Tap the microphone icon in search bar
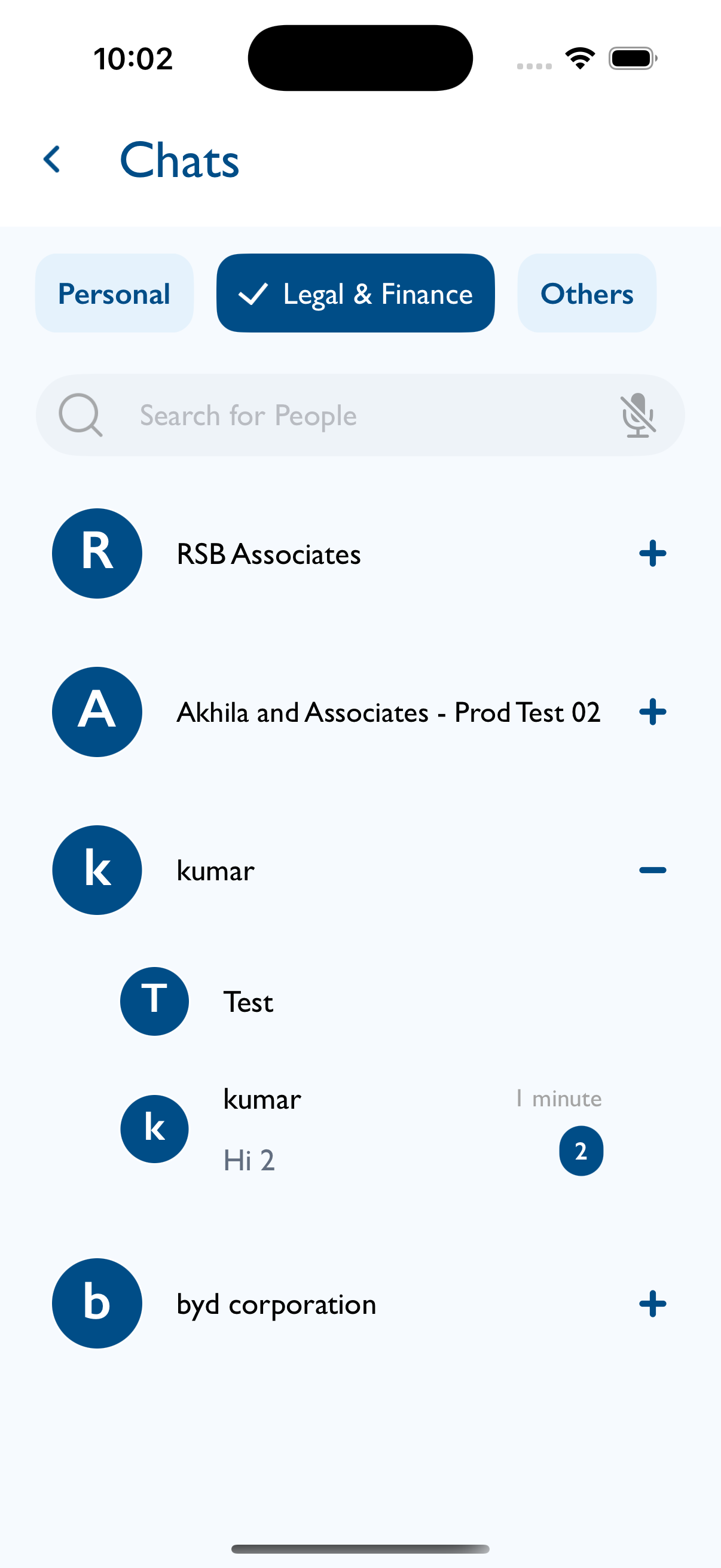 click(637, 415)
